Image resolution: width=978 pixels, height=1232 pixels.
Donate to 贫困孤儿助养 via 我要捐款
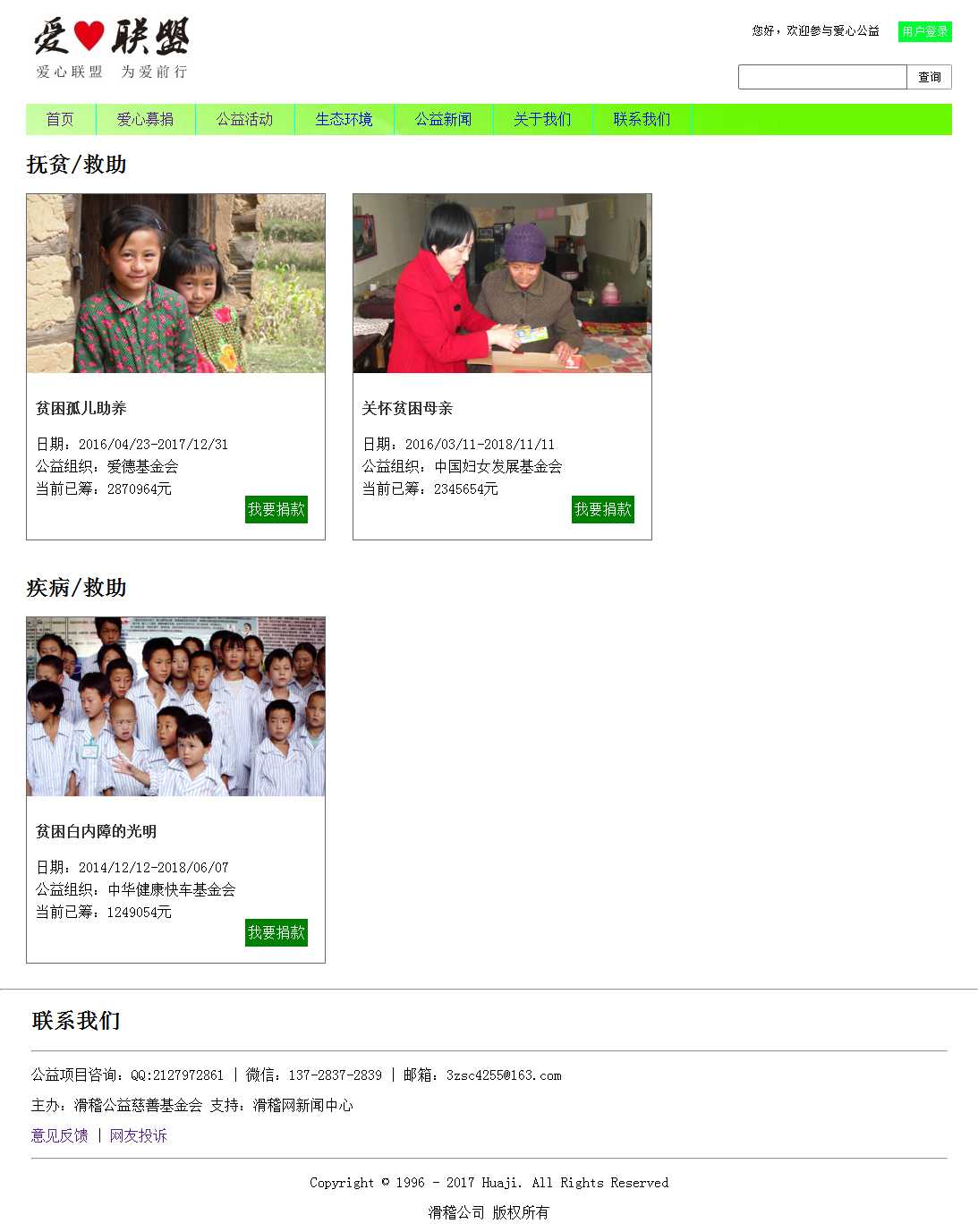276,509
